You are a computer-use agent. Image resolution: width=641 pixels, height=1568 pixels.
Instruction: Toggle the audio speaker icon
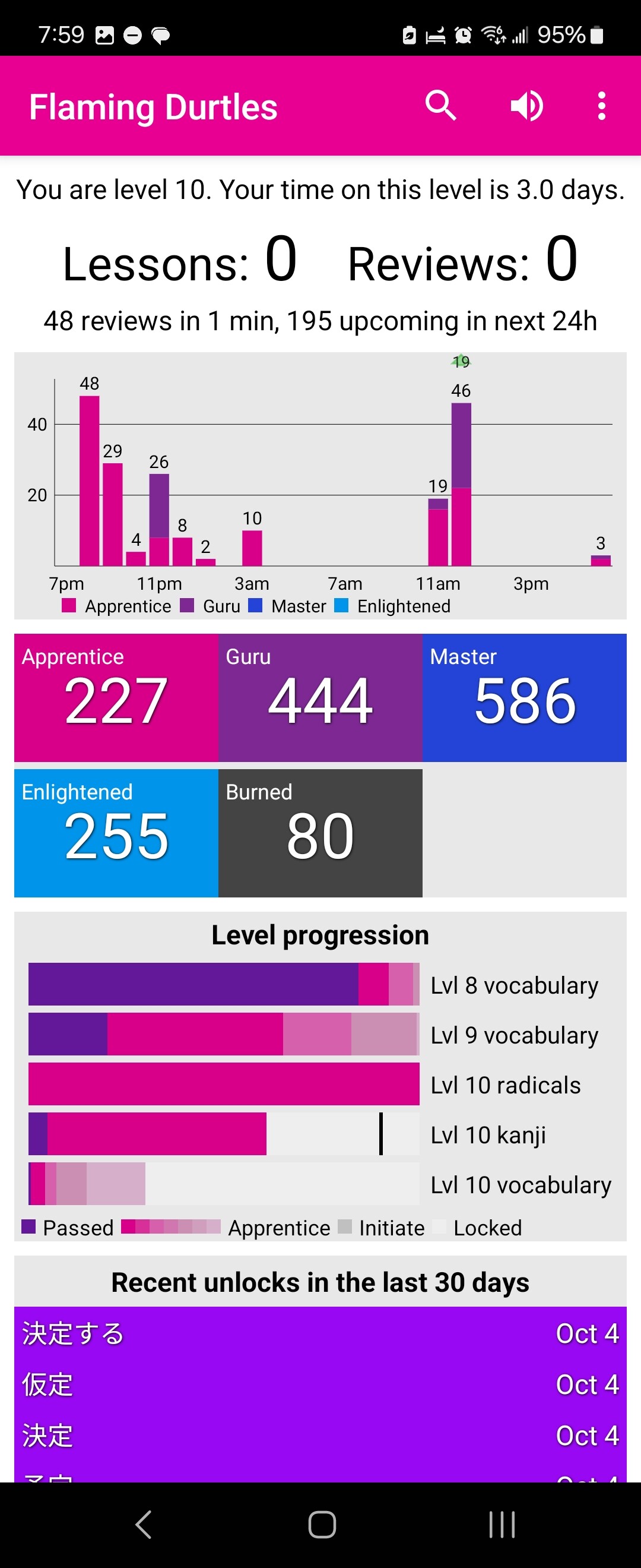click(526, 106)
